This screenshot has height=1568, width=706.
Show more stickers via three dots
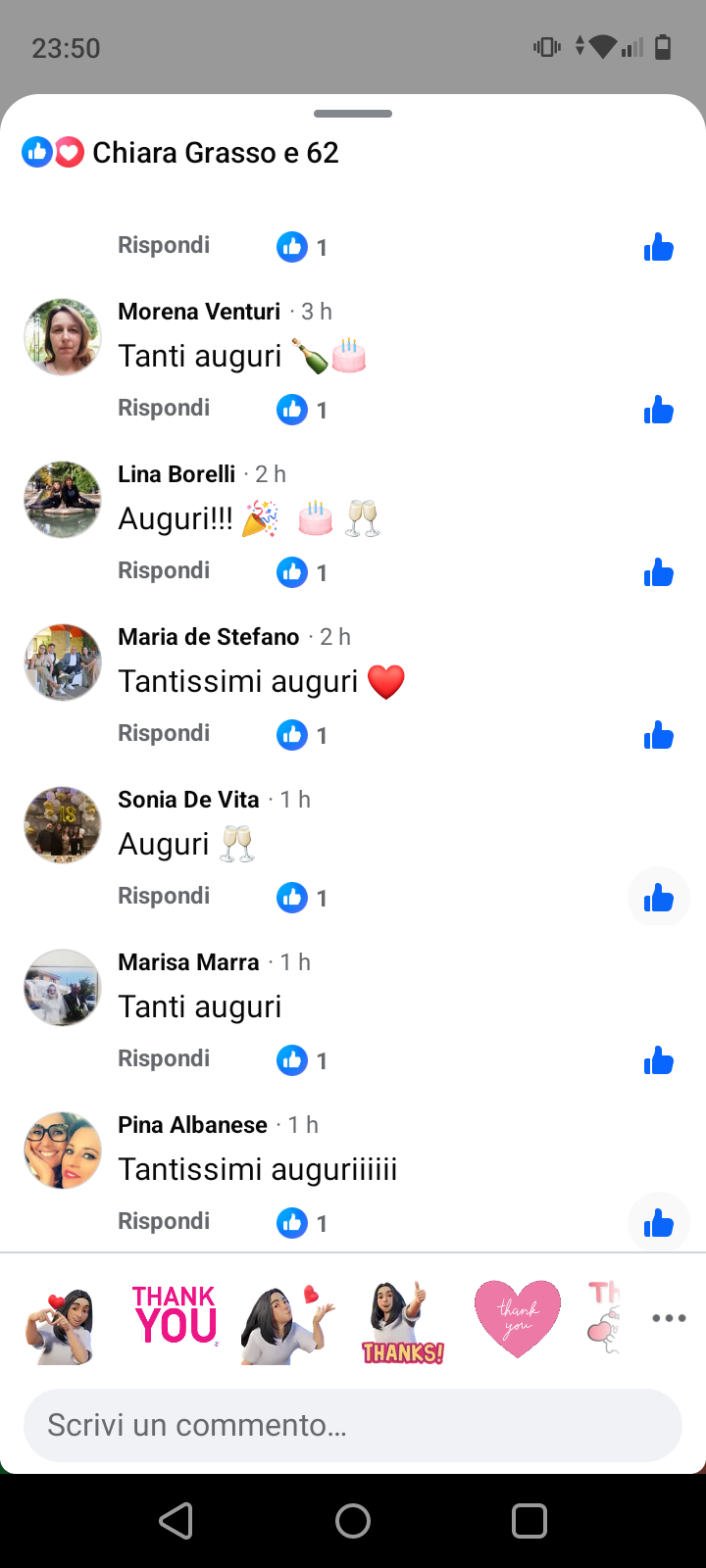coord(669,1318)
